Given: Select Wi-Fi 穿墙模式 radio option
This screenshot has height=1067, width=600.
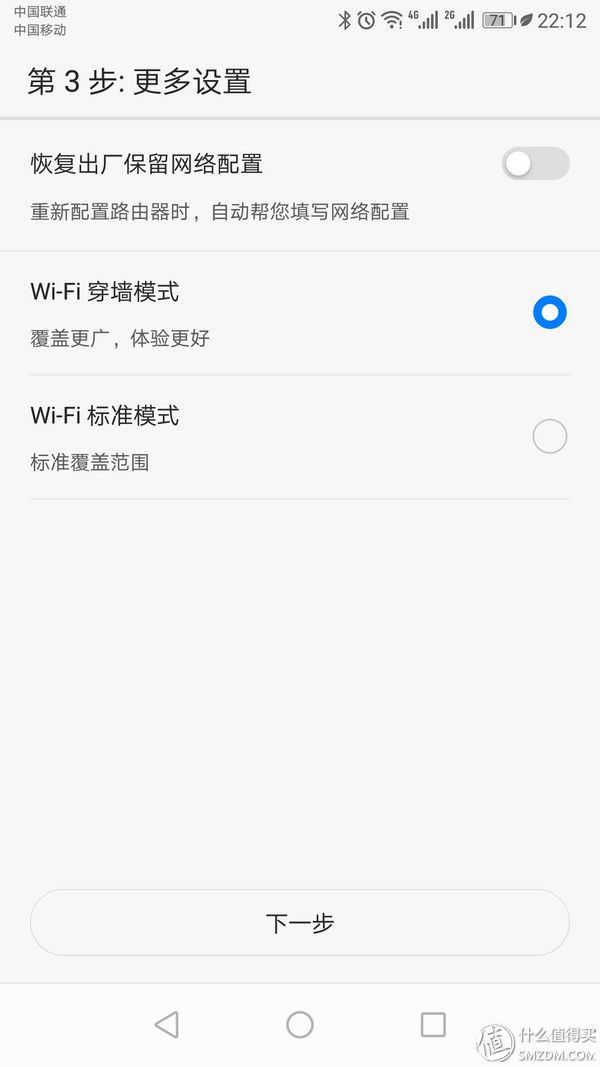Looking at the screenshot, I should tap(550, 312).
